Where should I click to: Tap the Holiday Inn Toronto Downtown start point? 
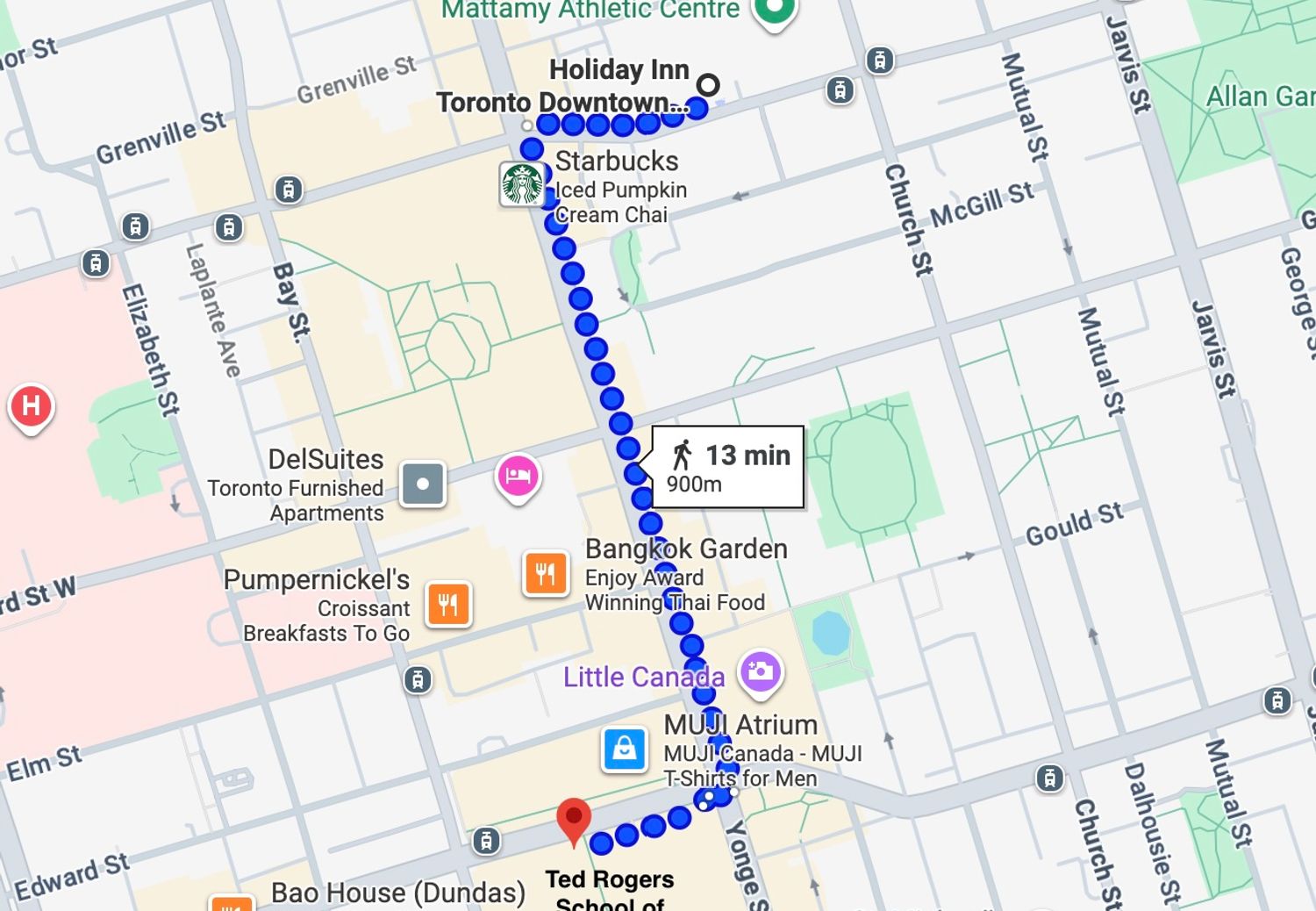(708, 84)
